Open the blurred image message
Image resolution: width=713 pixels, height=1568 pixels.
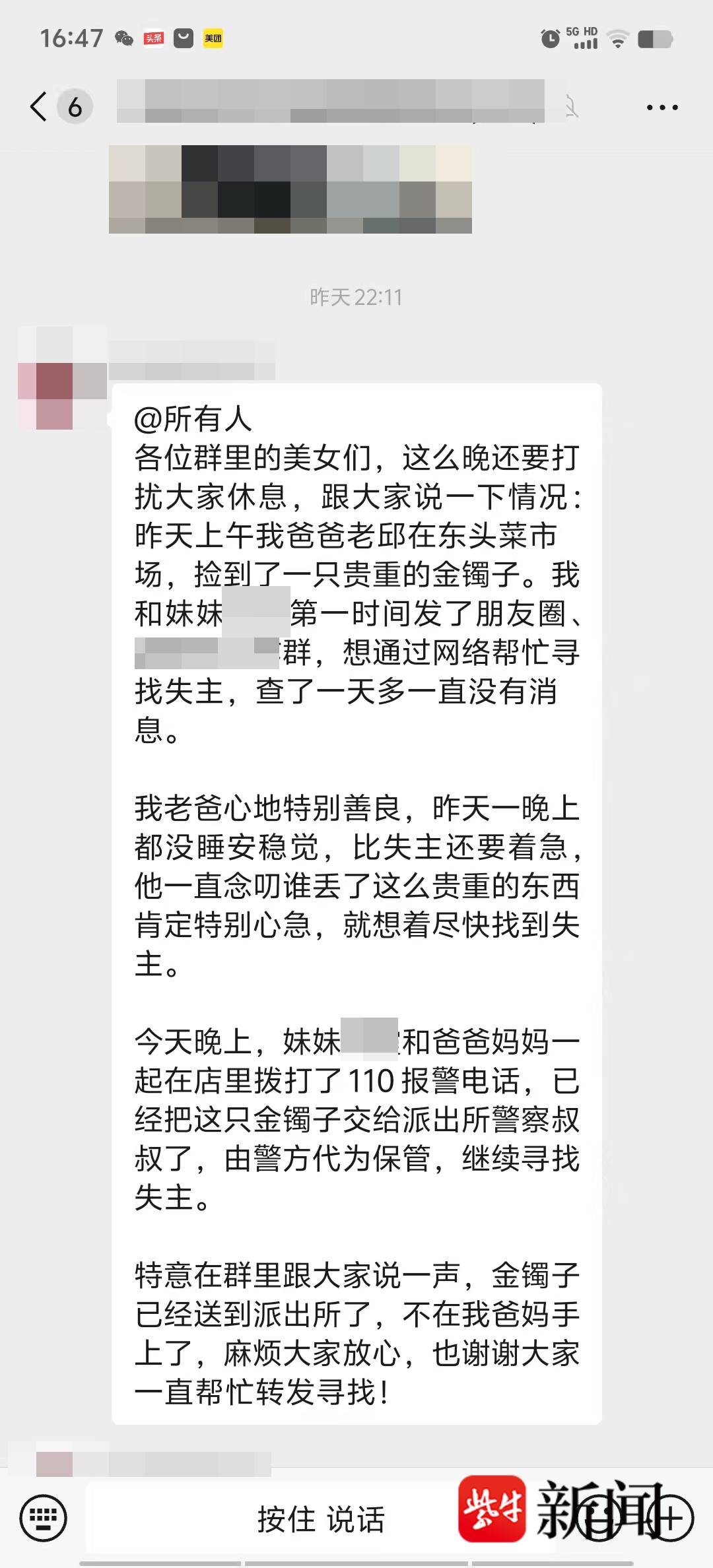pos(290,189)
